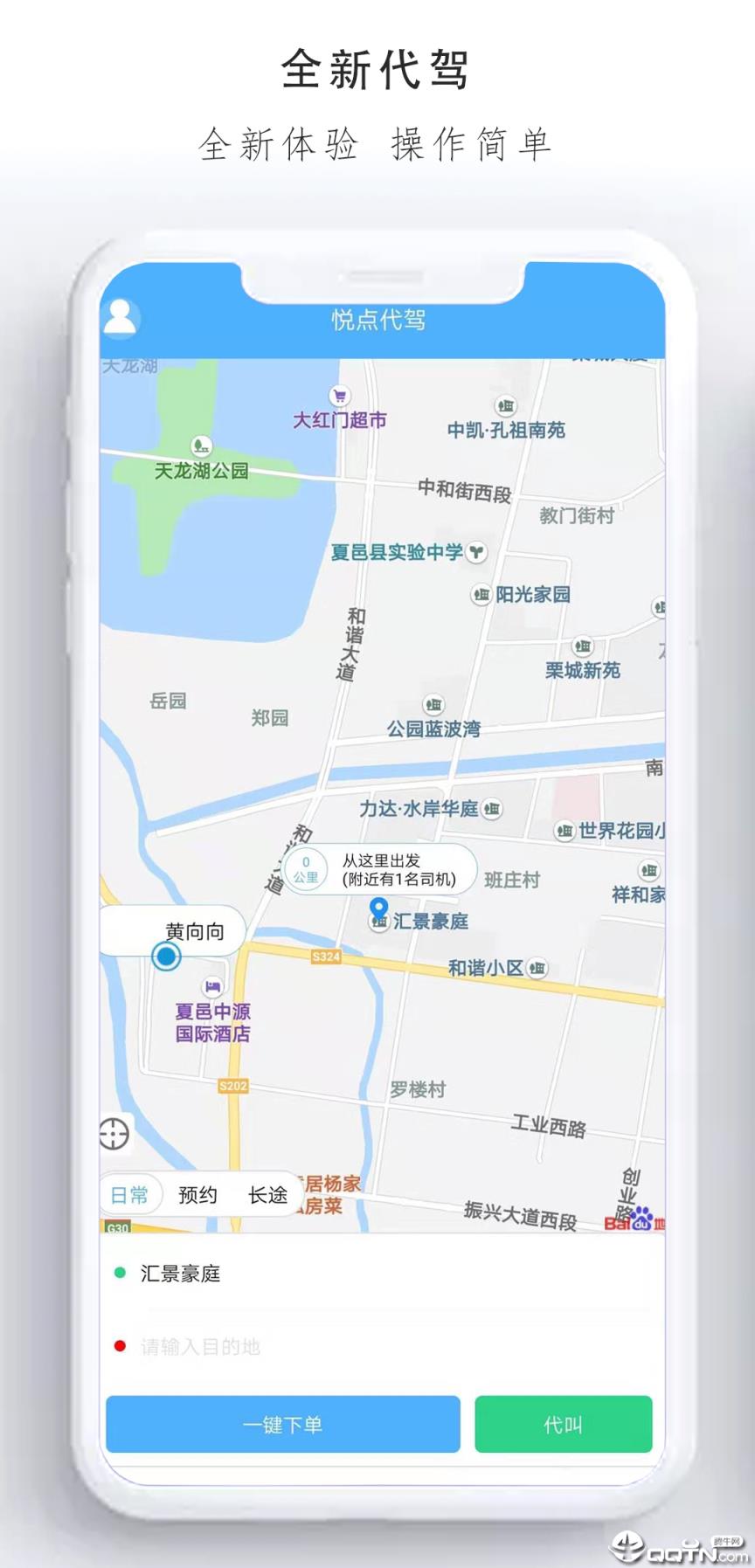Tap the green 代叫 button
The height and width of the screenshot is (1568, 755).
[563, 1424]
